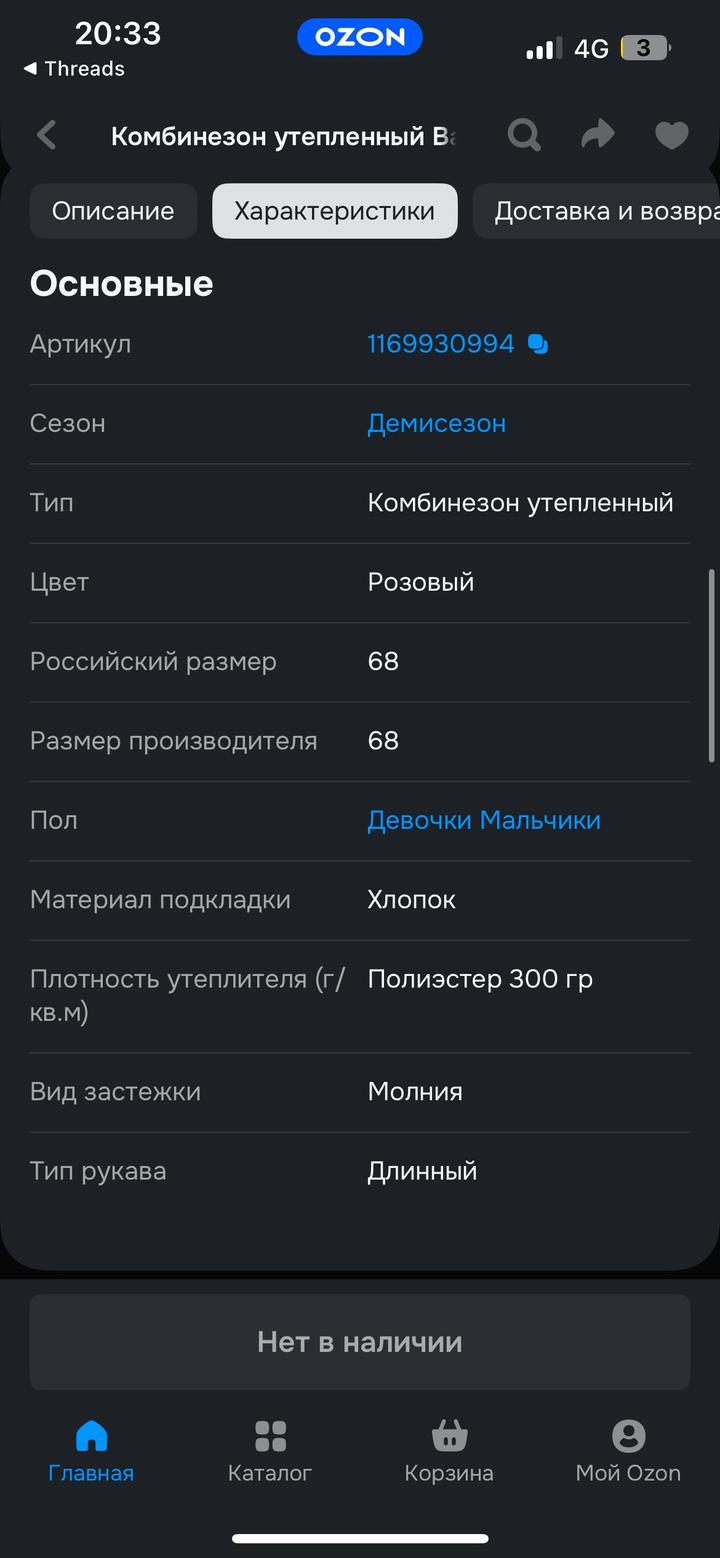Screen dimensions: 720x1558
Task: Go back using the arrow icon
Action: pyautogui.click(x=46, y=135)
